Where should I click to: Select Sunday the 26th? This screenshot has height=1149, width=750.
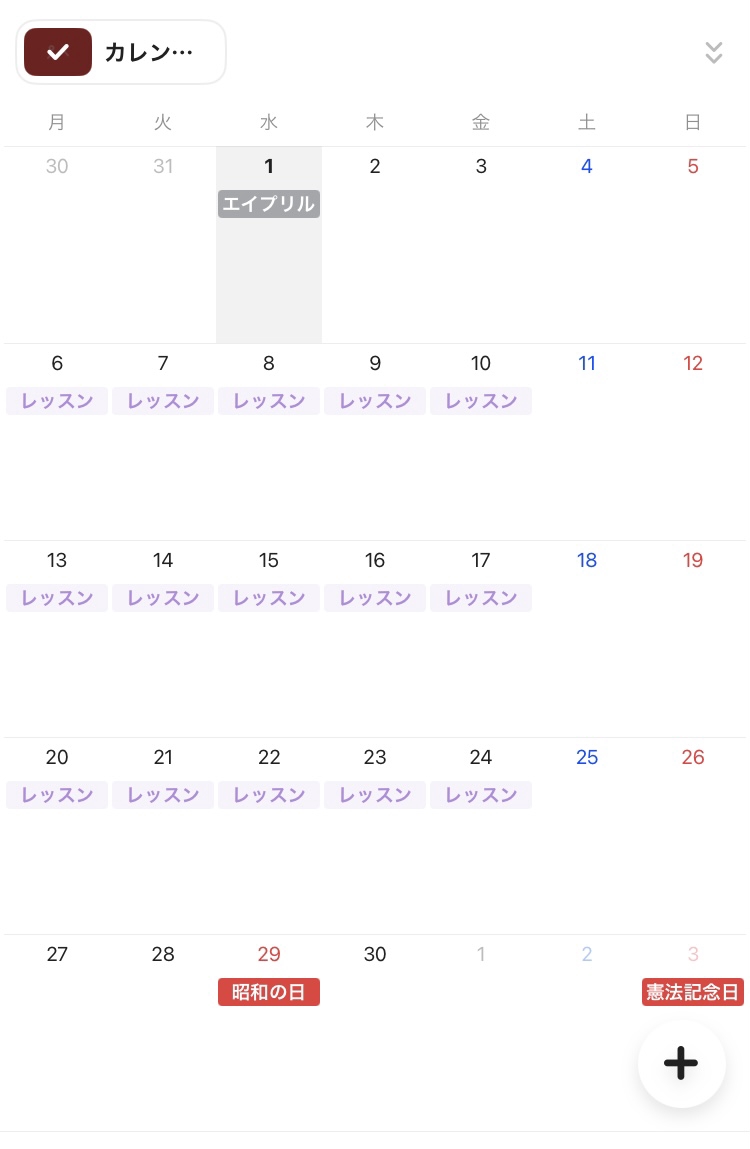693,758
